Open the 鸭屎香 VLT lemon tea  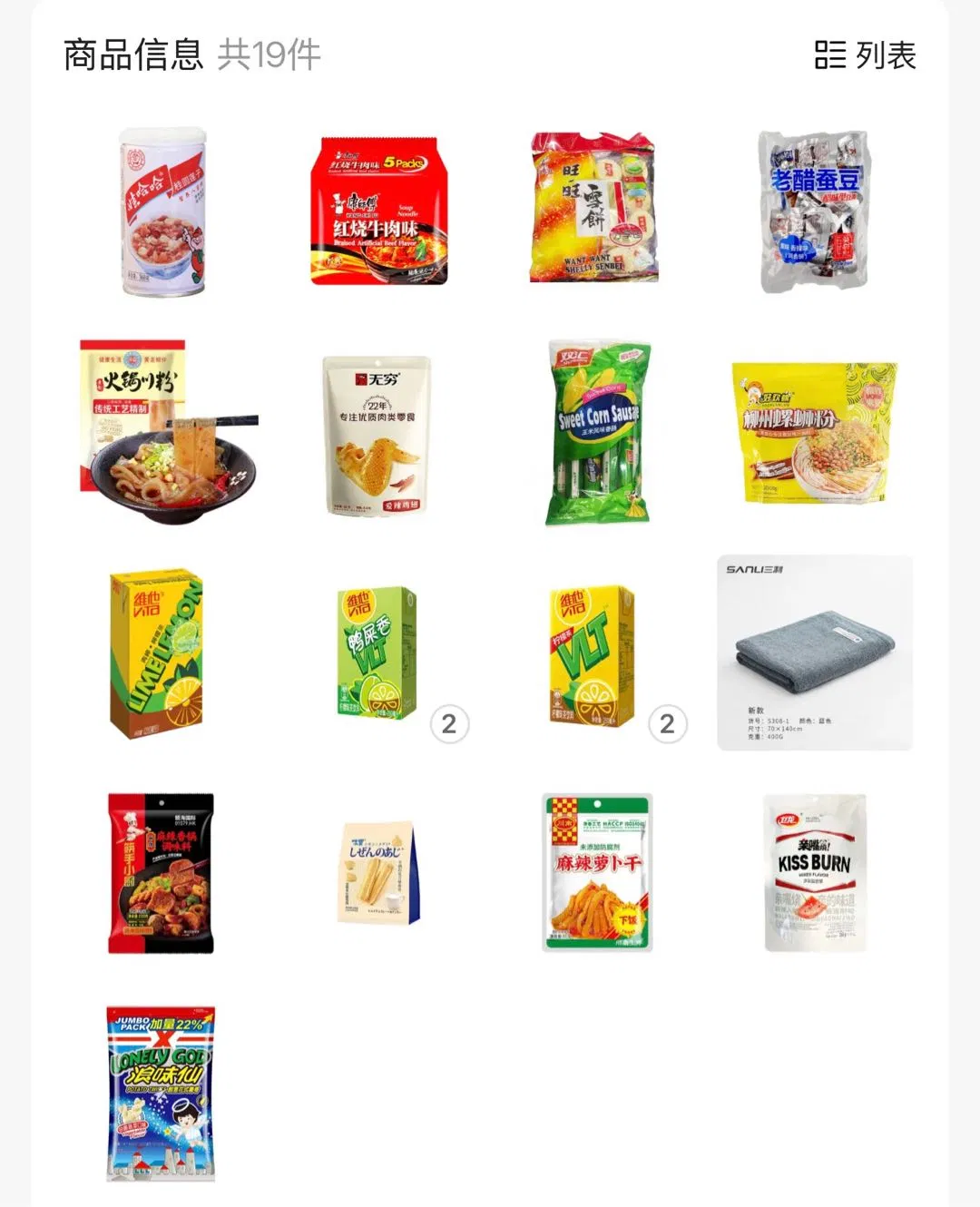[x=377, y=653]
